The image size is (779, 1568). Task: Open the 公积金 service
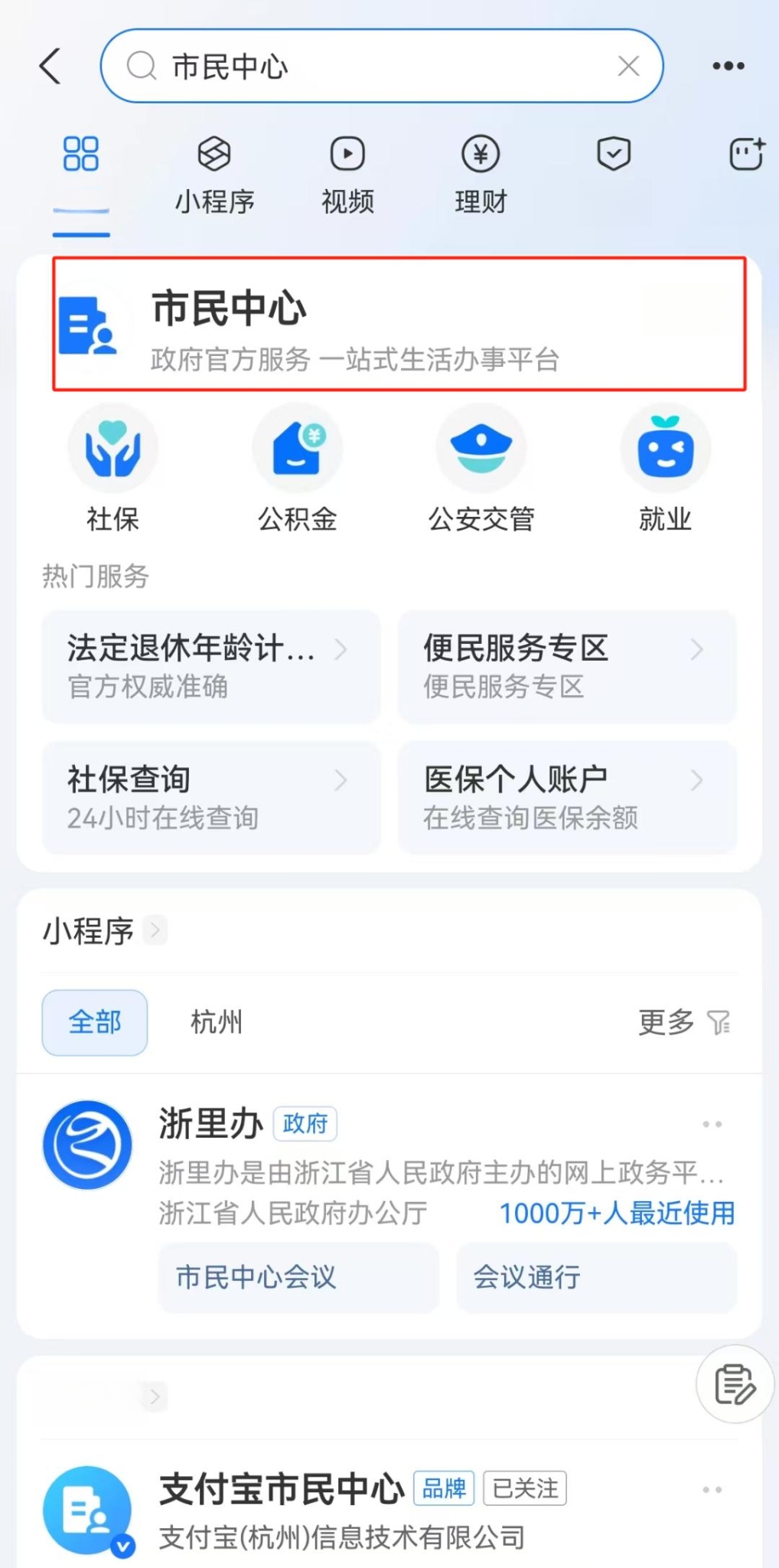click(x=297, y=469)
